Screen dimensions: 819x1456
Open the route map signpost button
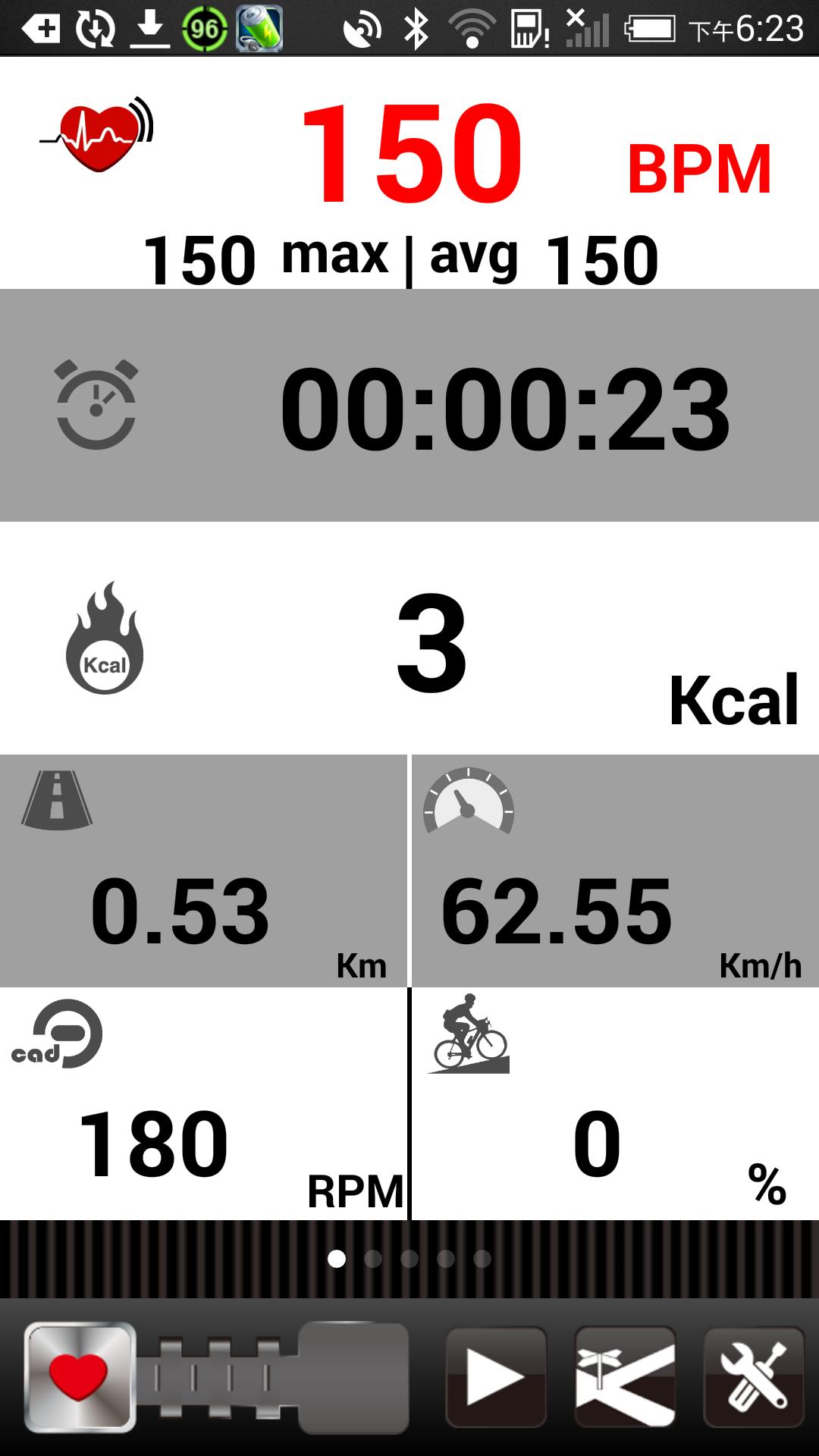(x=625, y=1376)
